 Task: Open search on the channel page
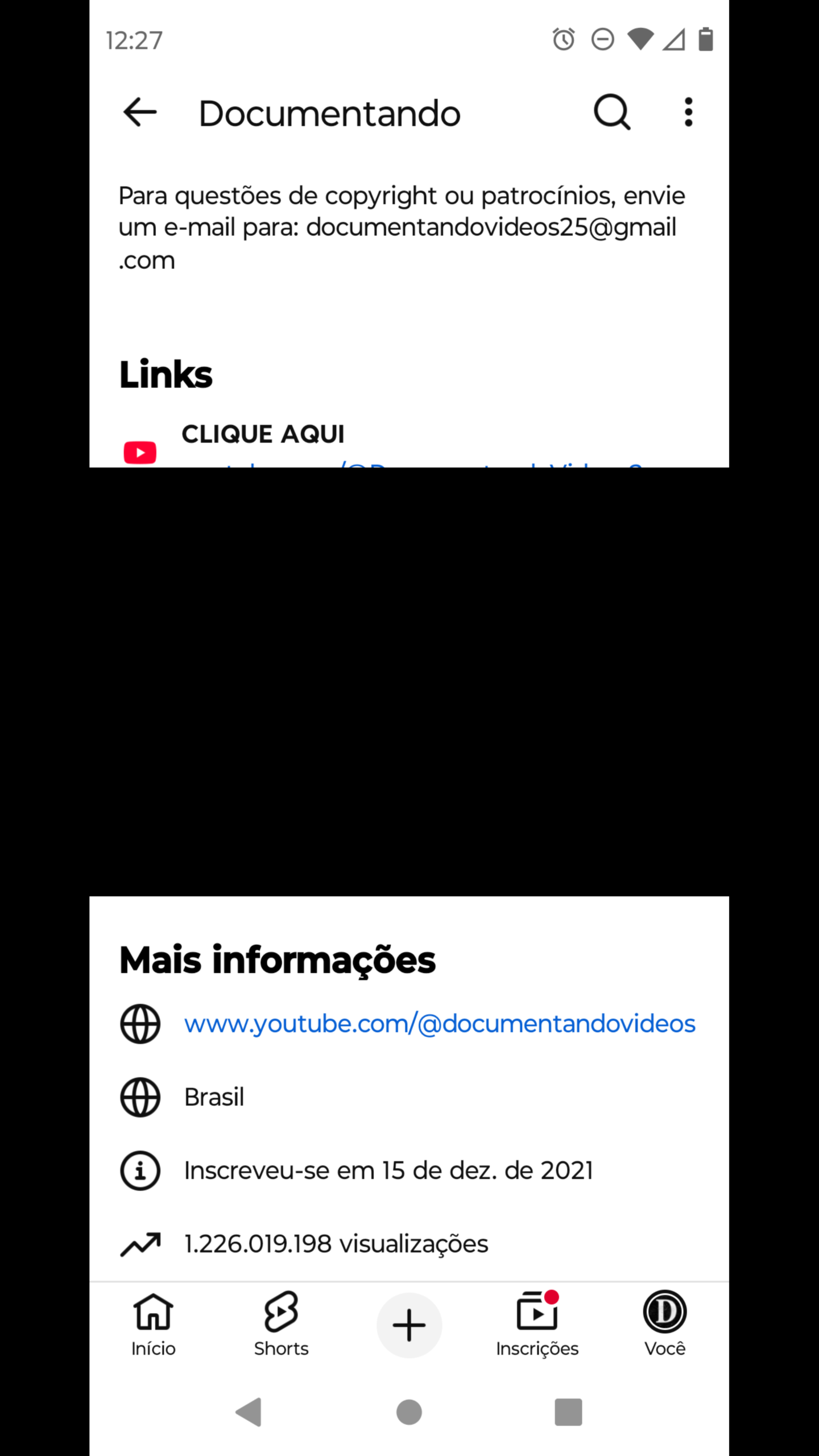[x=612, y=112]
